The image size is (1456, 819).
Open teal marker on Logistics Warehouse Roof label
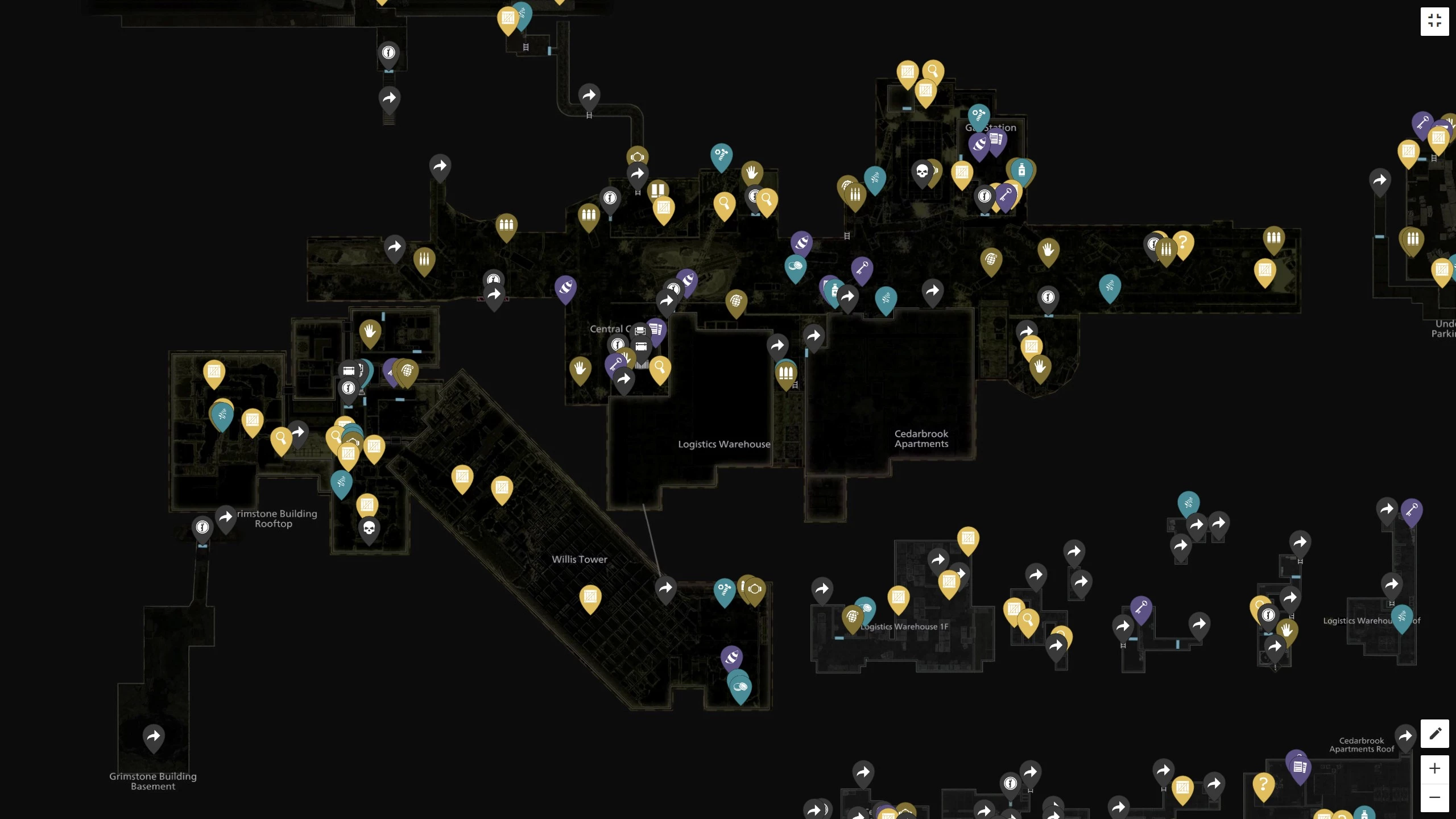click(x=1401, y=616)
